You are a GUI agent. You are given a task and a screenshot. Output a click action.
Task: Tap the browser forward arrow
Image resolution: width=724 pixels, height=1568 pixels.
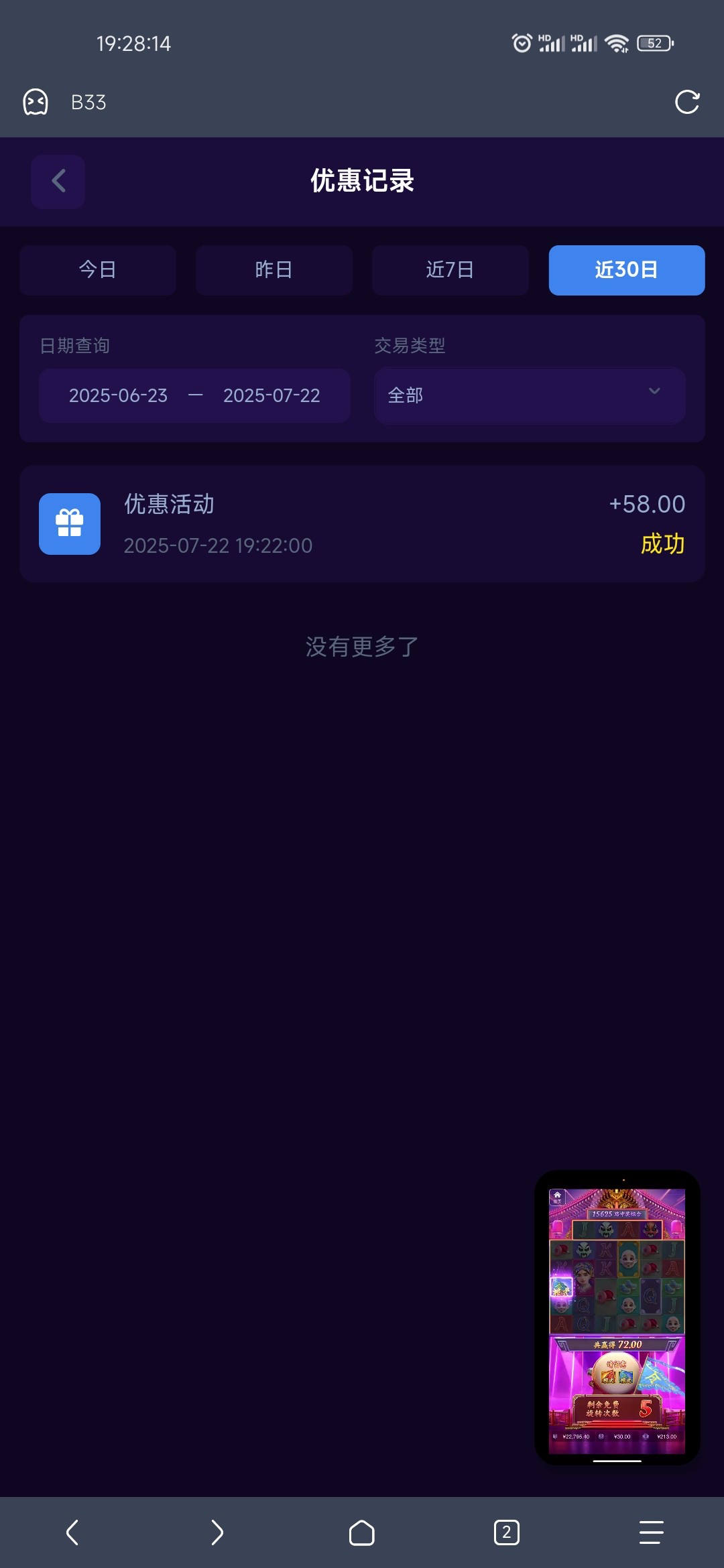coord(217,1532)
